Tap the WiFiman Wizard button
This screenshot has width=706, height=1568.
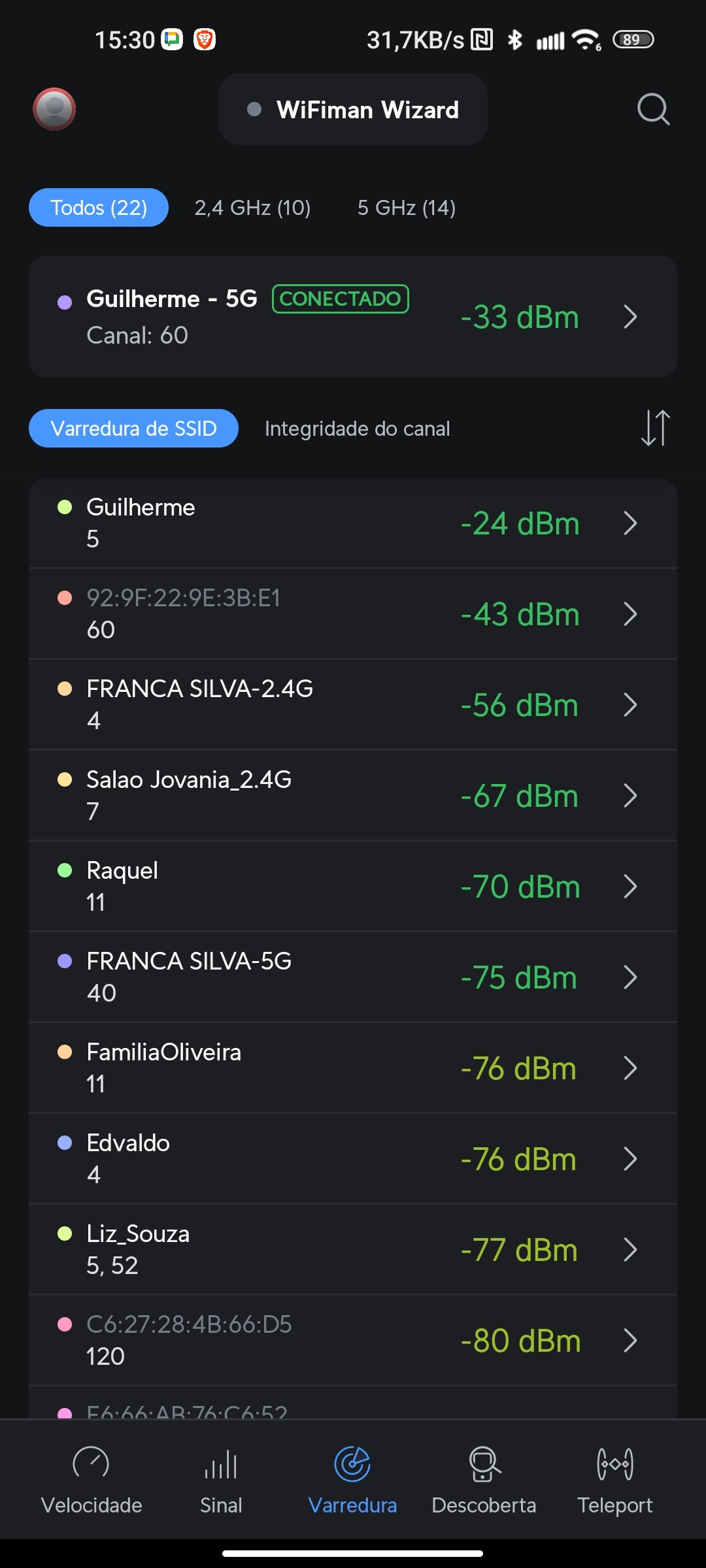click(353, 110)
